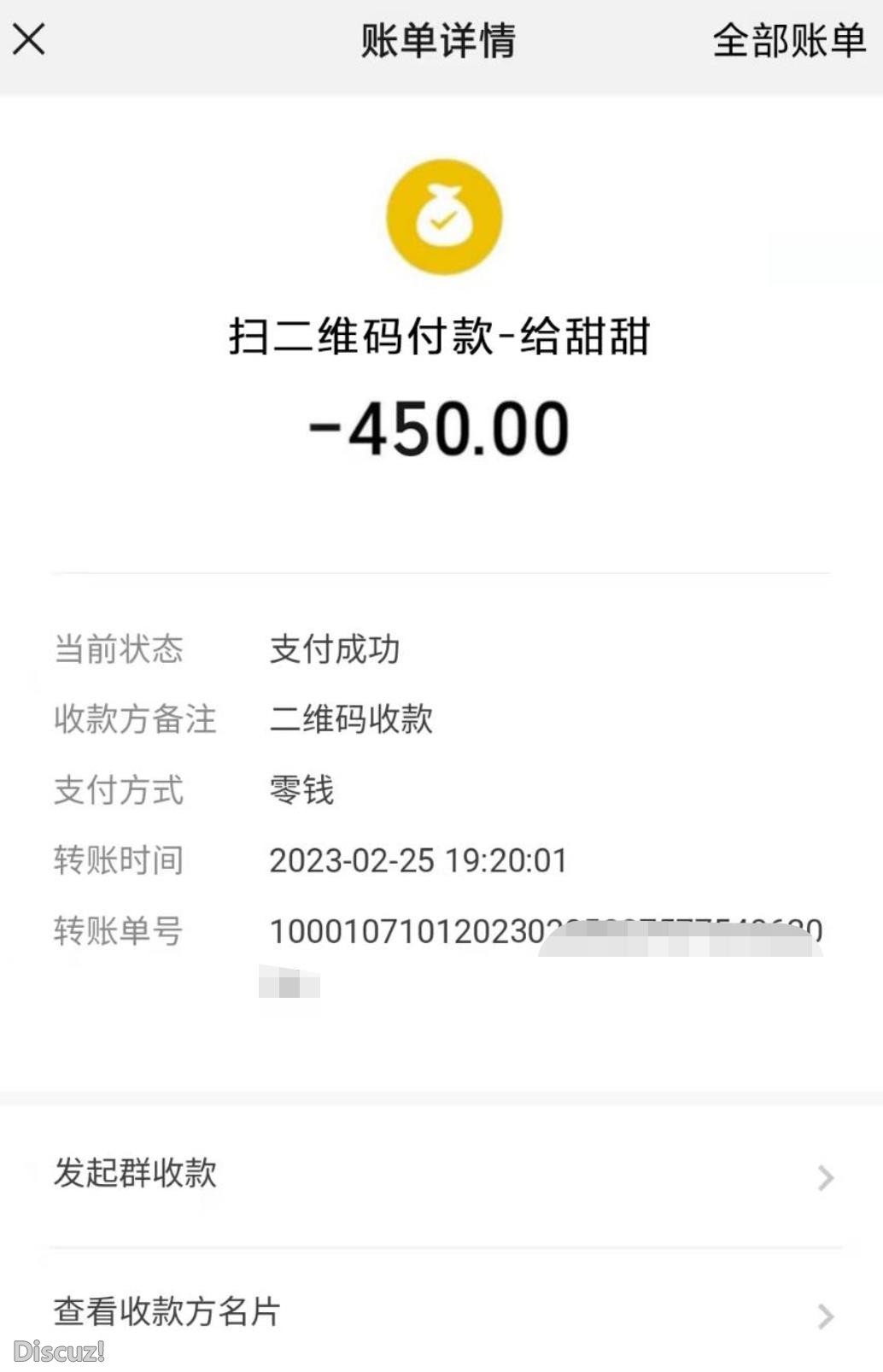Viewport: 883px width, 1372px height.
Task: Select the transfer time 2023-02-25 19:20:01
Action: (417, 863)
